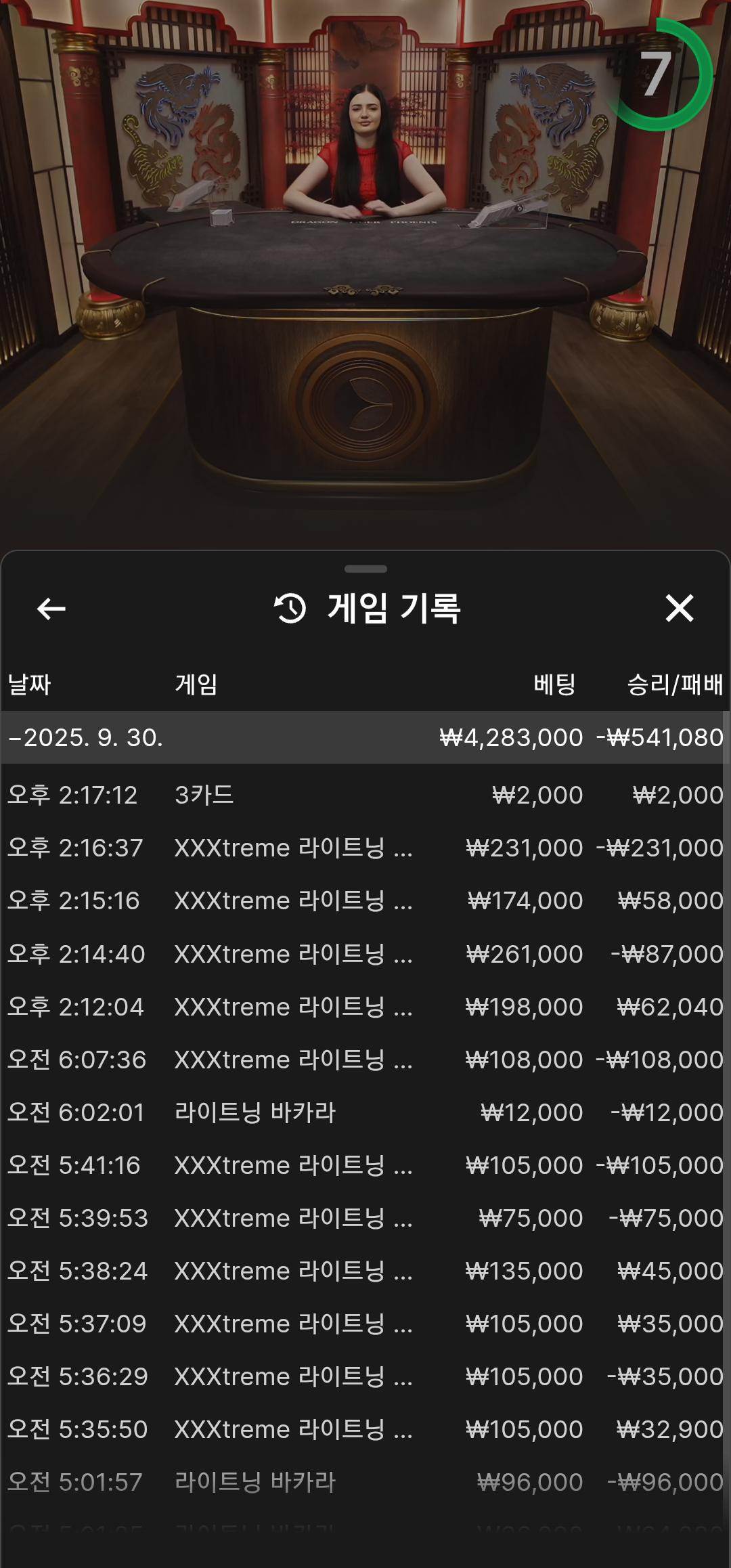View the record from 오전 5:38:24
731x1568 pixels.
click(365, 1271)
